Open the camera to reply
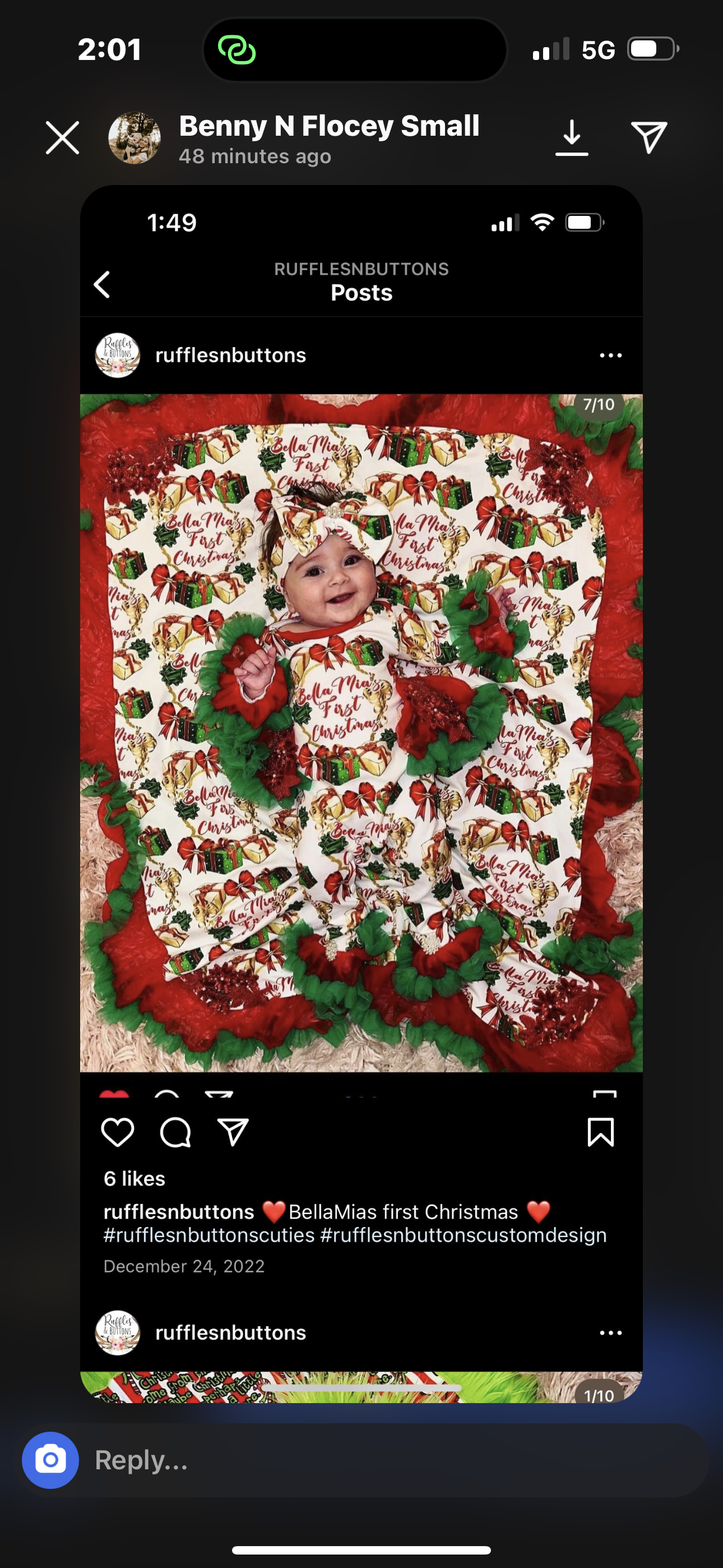Screen dimensions: 723x1568 50,1460
